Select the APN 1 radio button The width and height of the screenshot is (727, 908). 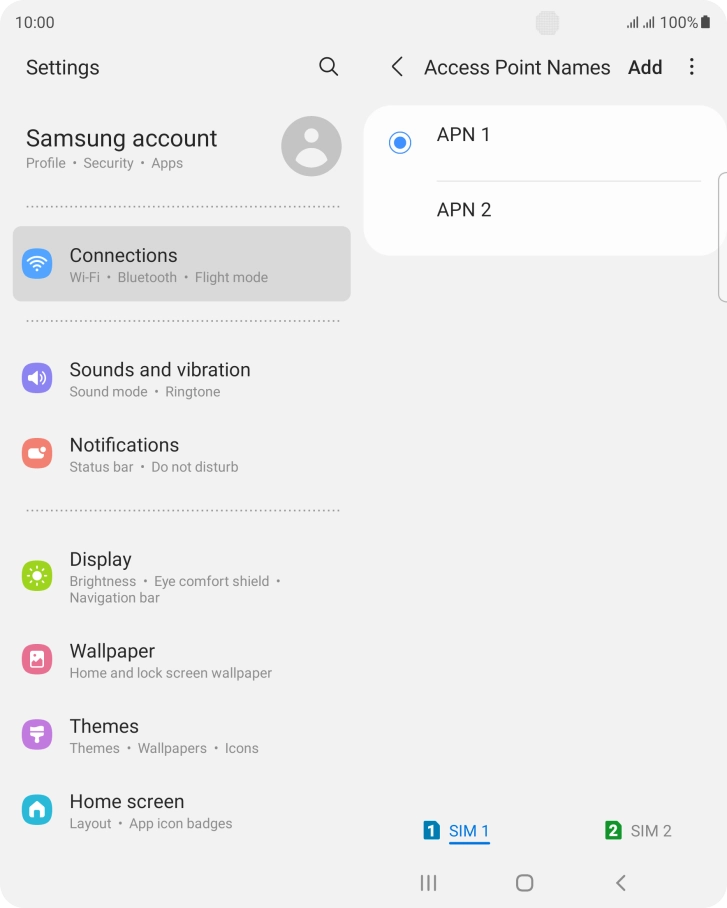coord(400,143)
